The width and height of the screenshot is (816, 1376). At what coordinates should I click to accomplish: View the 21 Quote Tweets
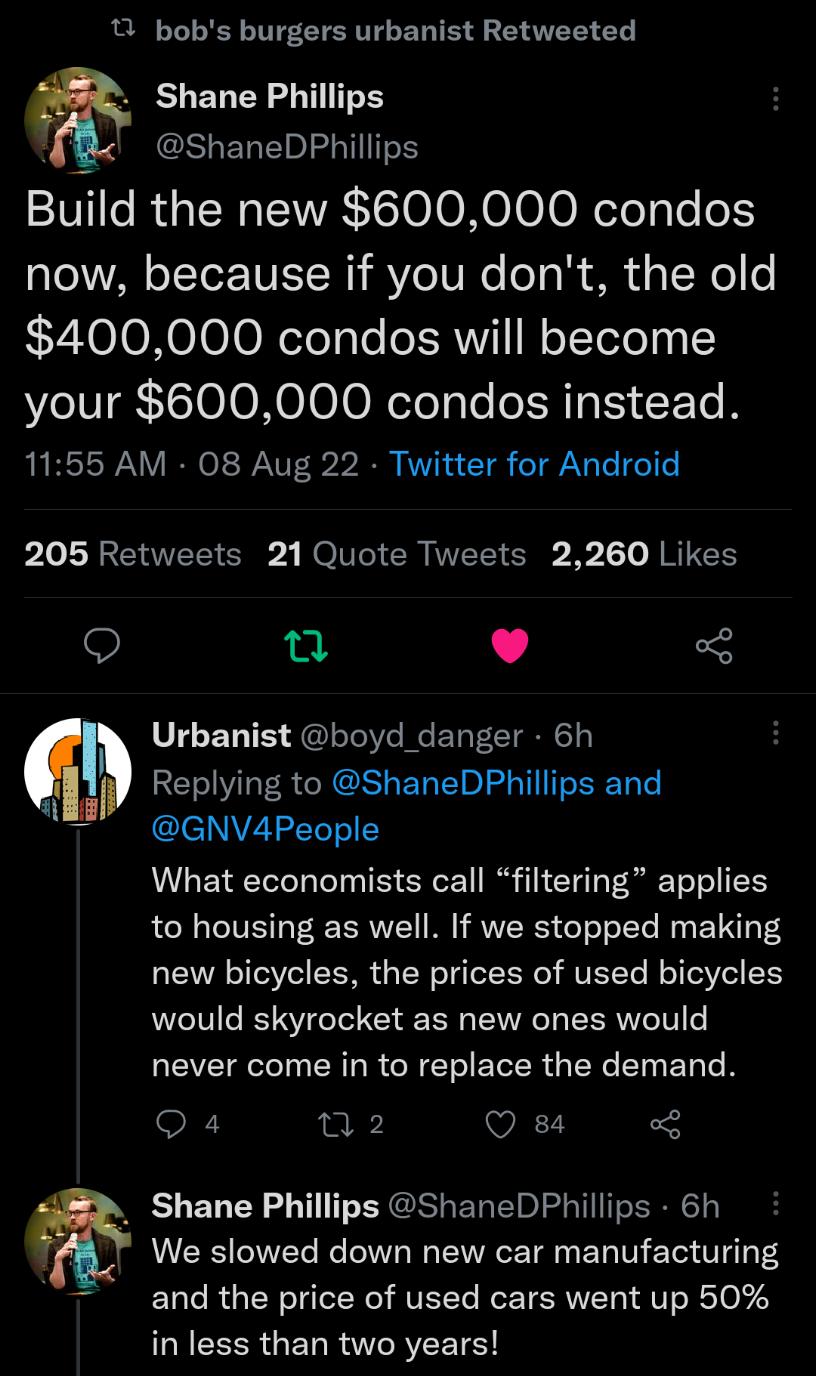(397, 553)
